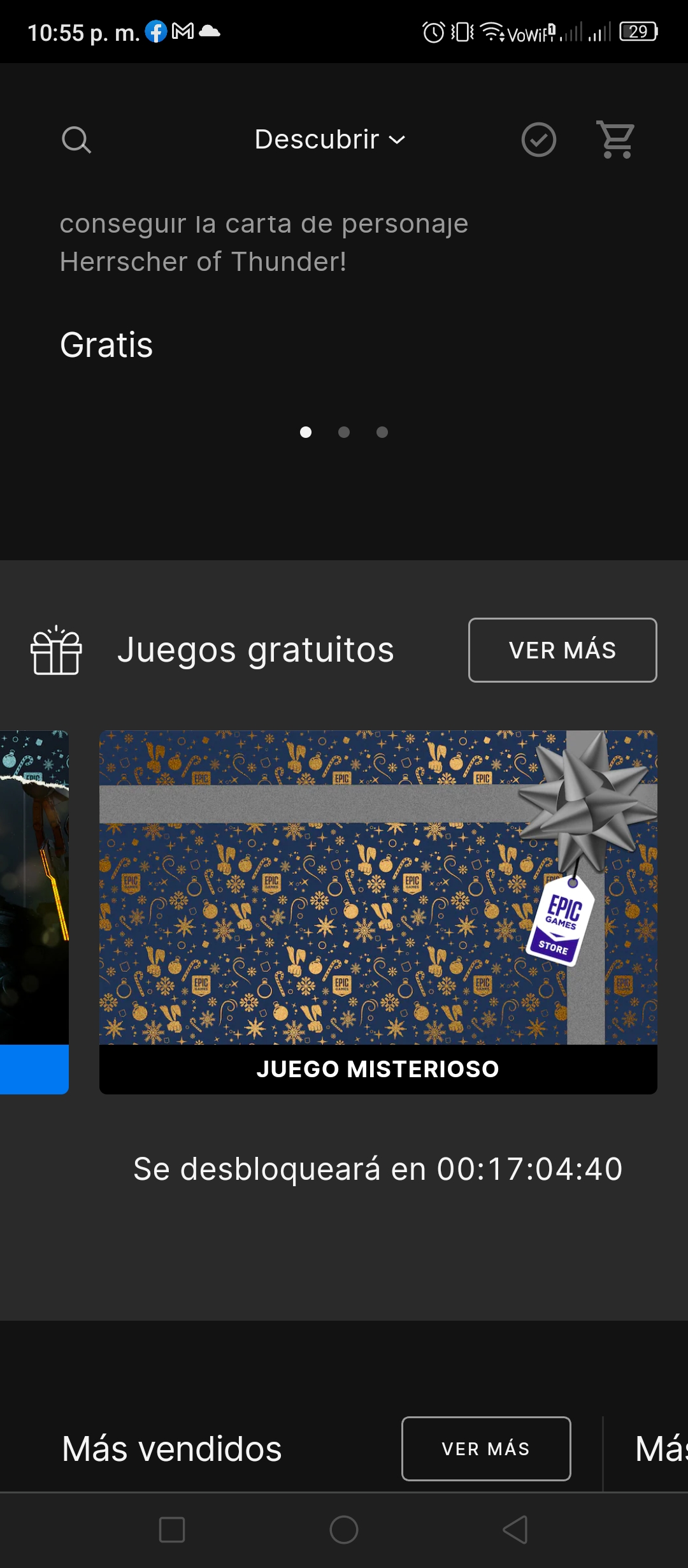Open the Juego Misterioso card
This screenshot has height=1568, width=688.
[x=378, y=912]
